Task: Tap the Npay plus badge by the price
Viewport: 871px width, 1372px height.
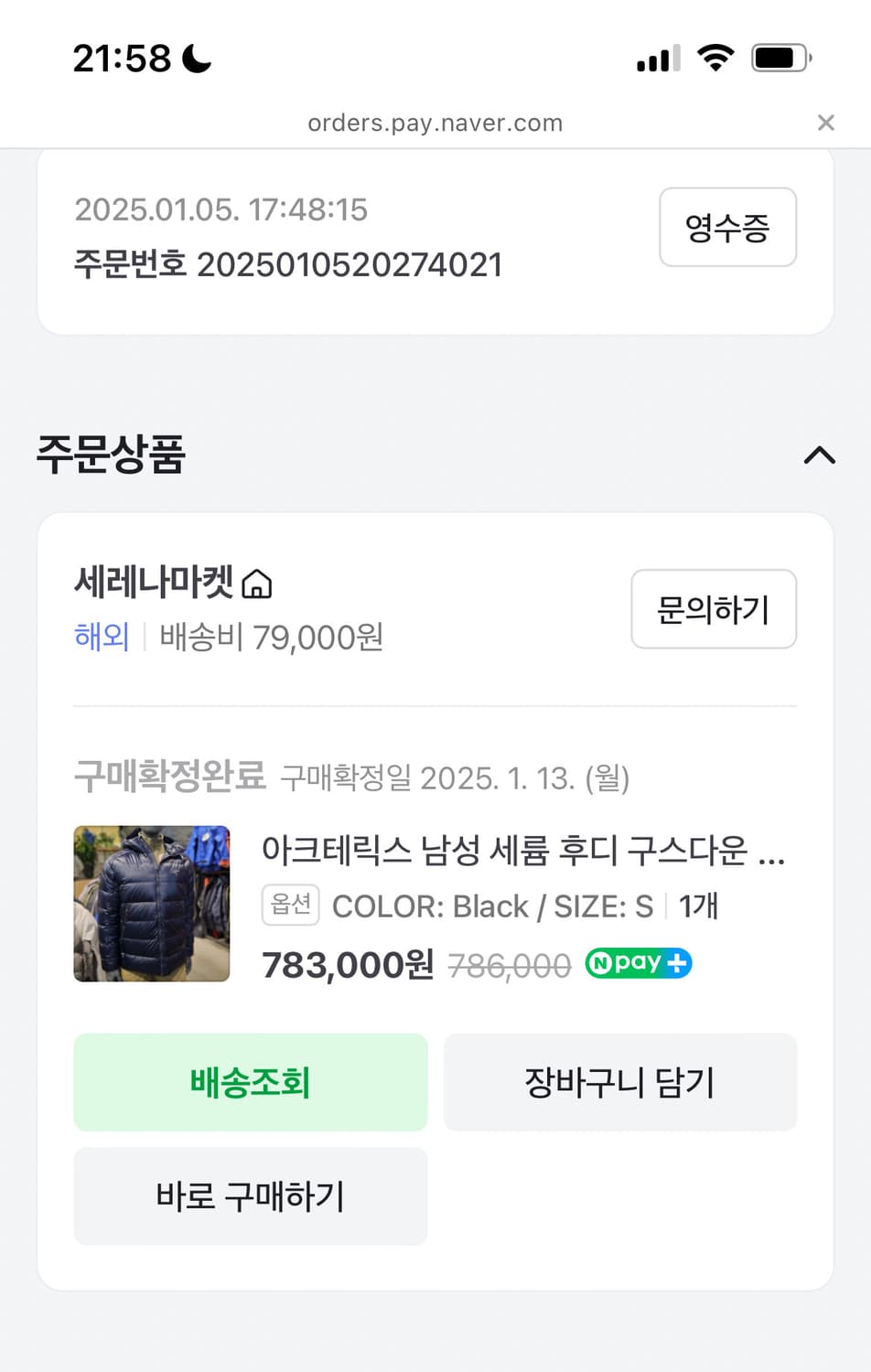Action: click(x=638, y=963)
